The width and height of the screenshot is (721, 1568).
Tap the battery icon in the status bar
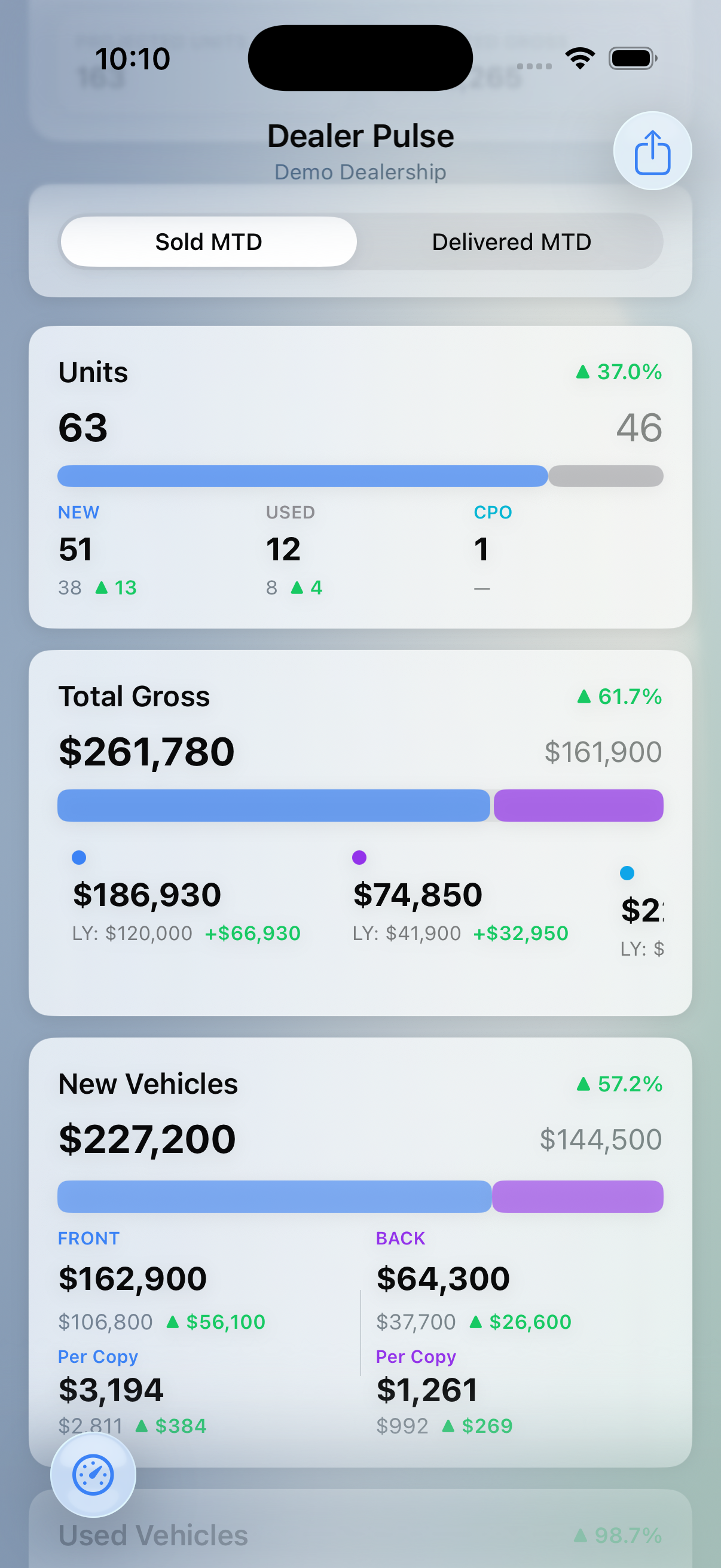click(x=631, y=58)
